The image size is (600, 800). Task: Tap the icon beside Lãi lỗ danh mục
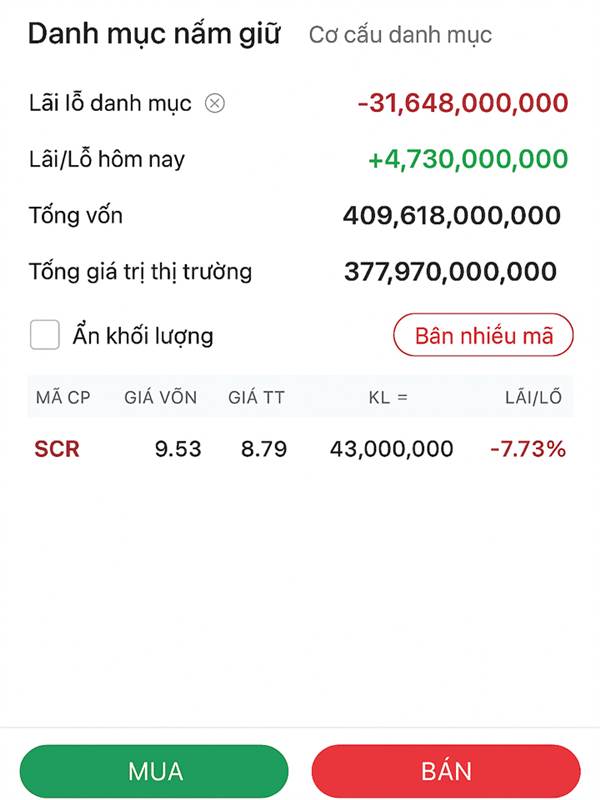215,103
